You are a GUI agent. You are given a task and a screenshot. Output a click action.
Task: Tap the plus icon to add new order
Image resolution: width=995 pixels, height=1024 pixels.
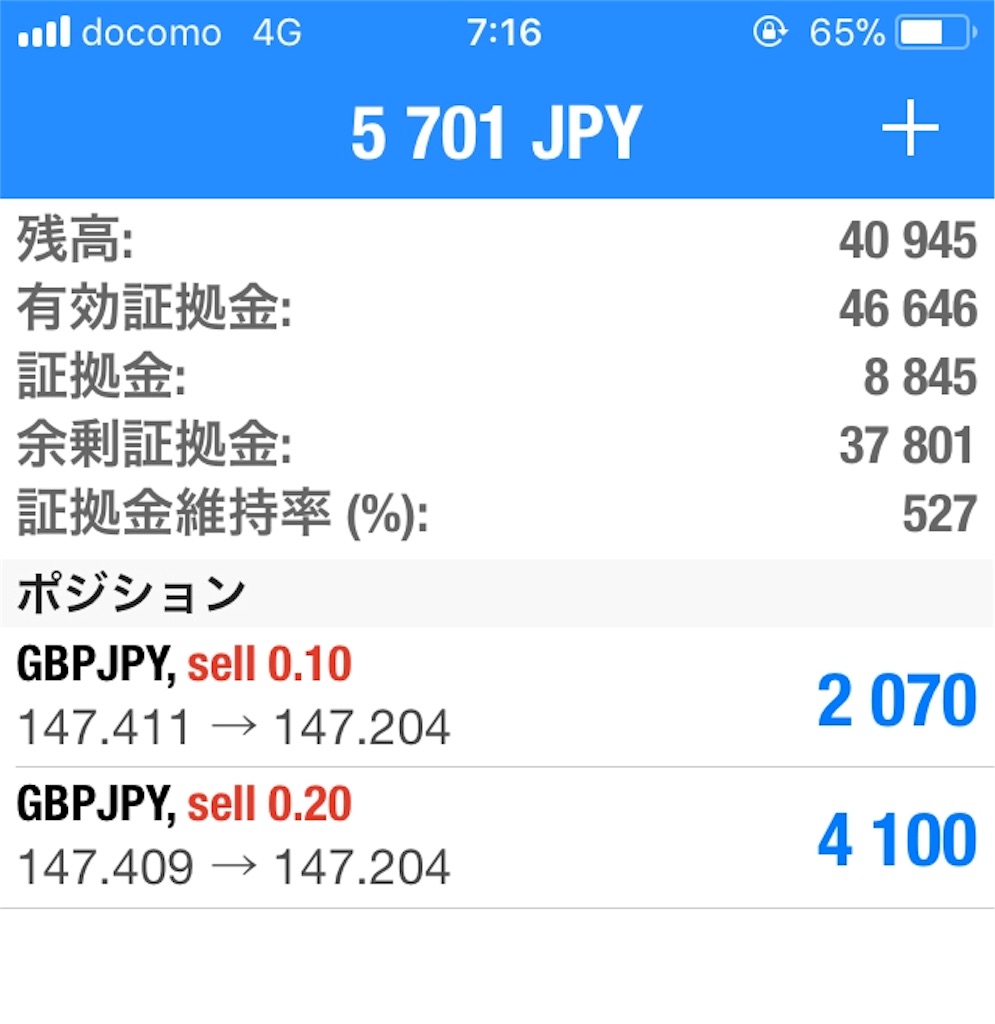pyautogui.click(x=909, y=131)
